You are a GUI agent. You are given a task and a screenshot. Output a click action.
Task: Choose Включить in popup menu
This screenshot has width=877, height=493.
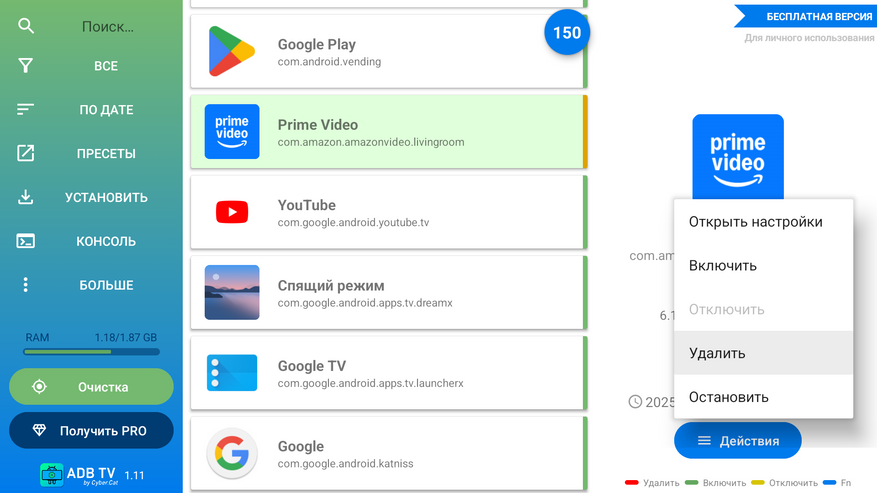pyautogui.click(x=763, y=266)
